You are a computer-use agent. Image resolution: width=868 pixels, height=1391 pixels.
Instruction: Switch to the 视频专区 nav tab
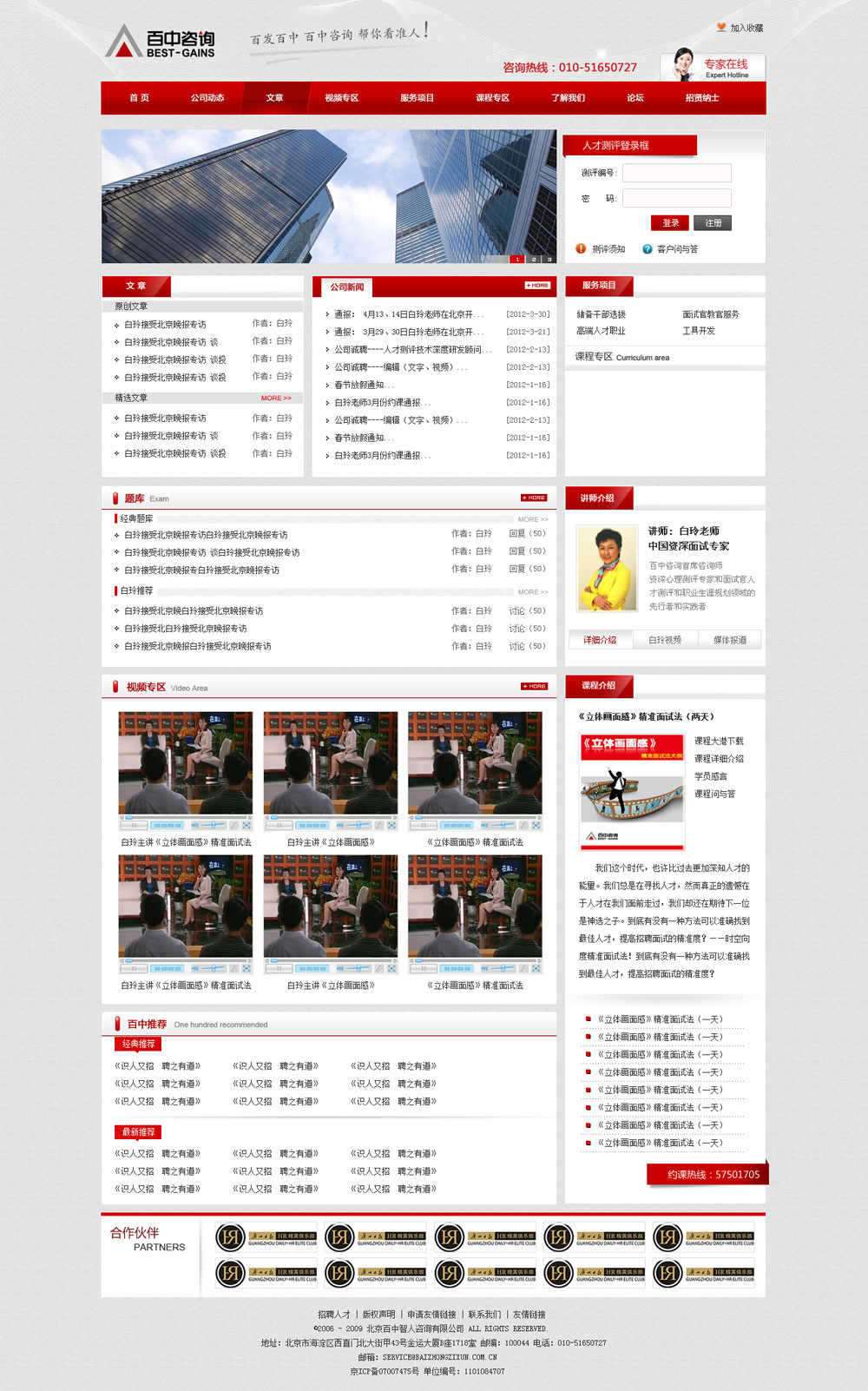[x=341, y=98]
